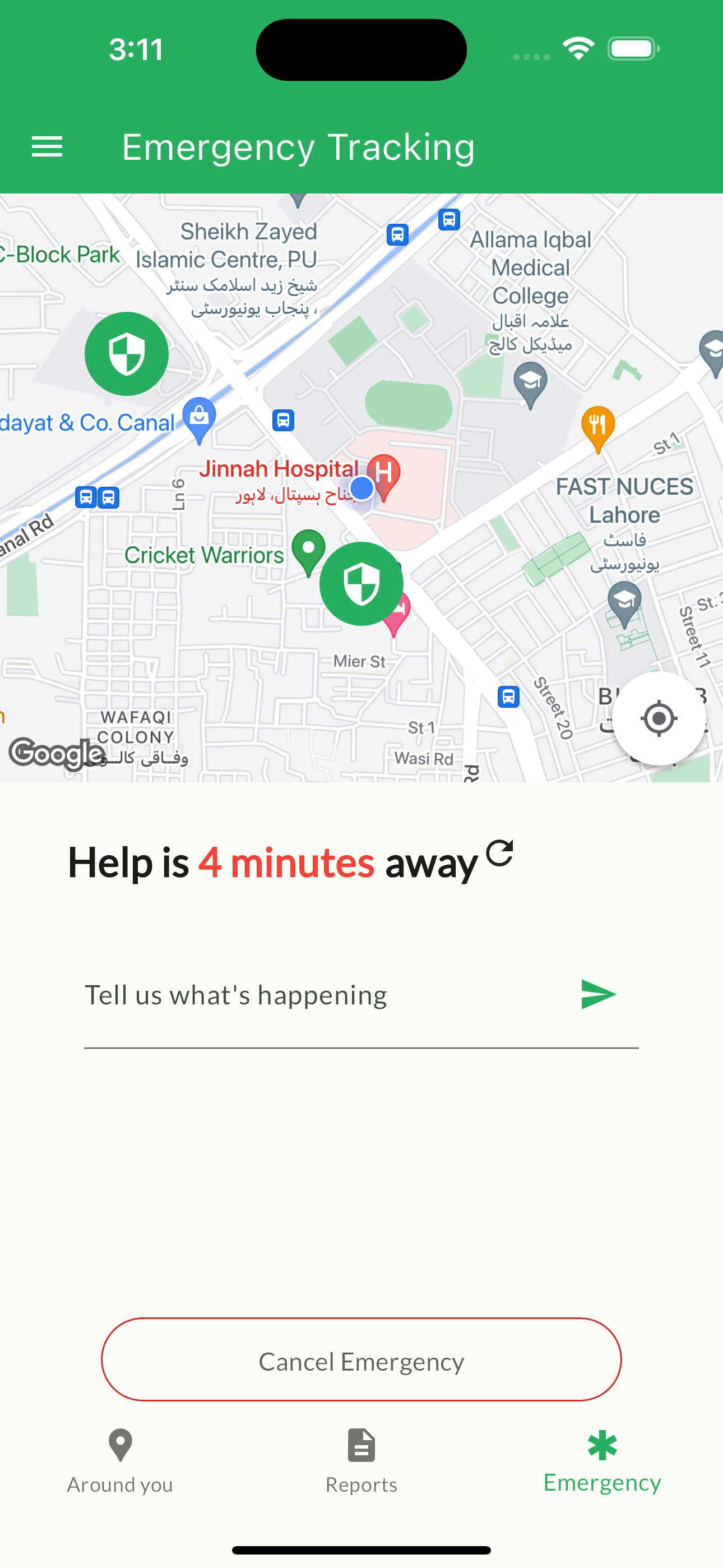Screen dimensions: 723x1568
Task: Focus the 'Tell us what's happening' field
Action: [x=323, y=996]
